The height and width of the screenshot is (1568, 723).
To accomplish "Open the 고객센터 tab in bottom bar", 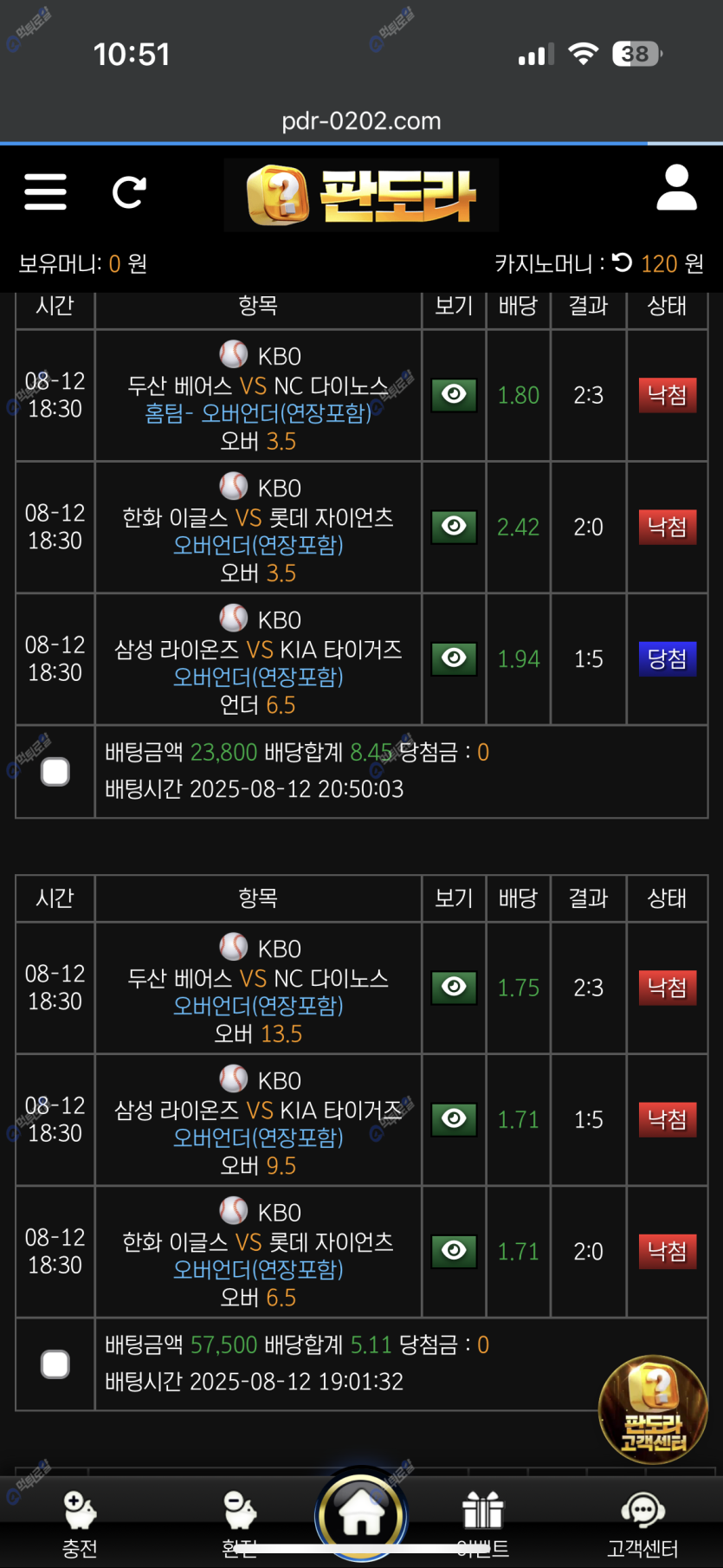I will [x=642, y=1522].
